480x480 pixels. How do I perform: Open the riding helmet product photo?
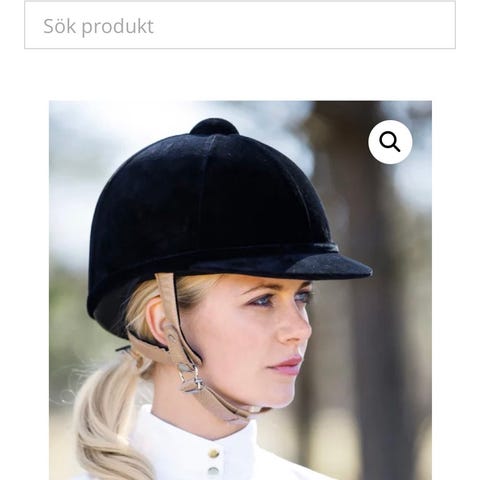[x=240, y=290]
